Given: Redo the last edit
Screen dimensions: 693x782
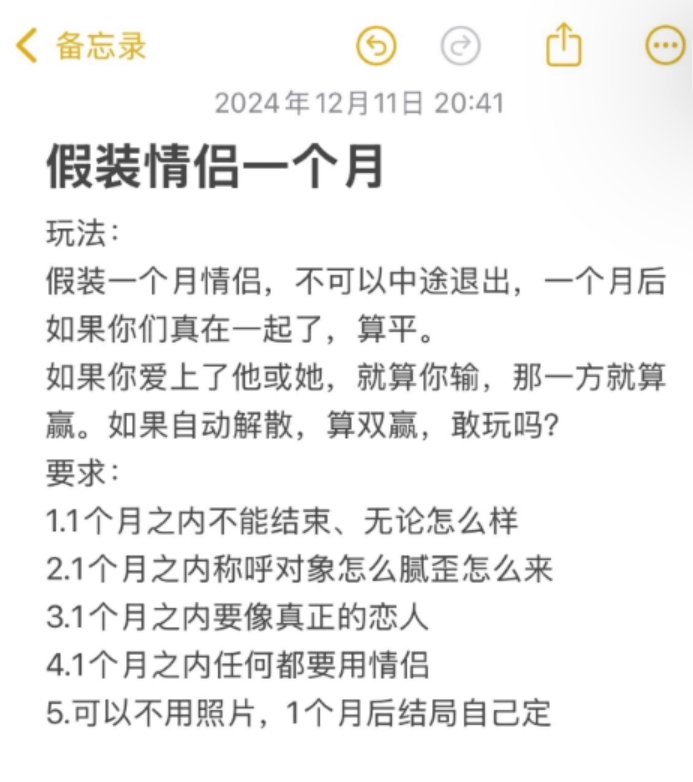Looking at the screenshot, I should (461, 46).
